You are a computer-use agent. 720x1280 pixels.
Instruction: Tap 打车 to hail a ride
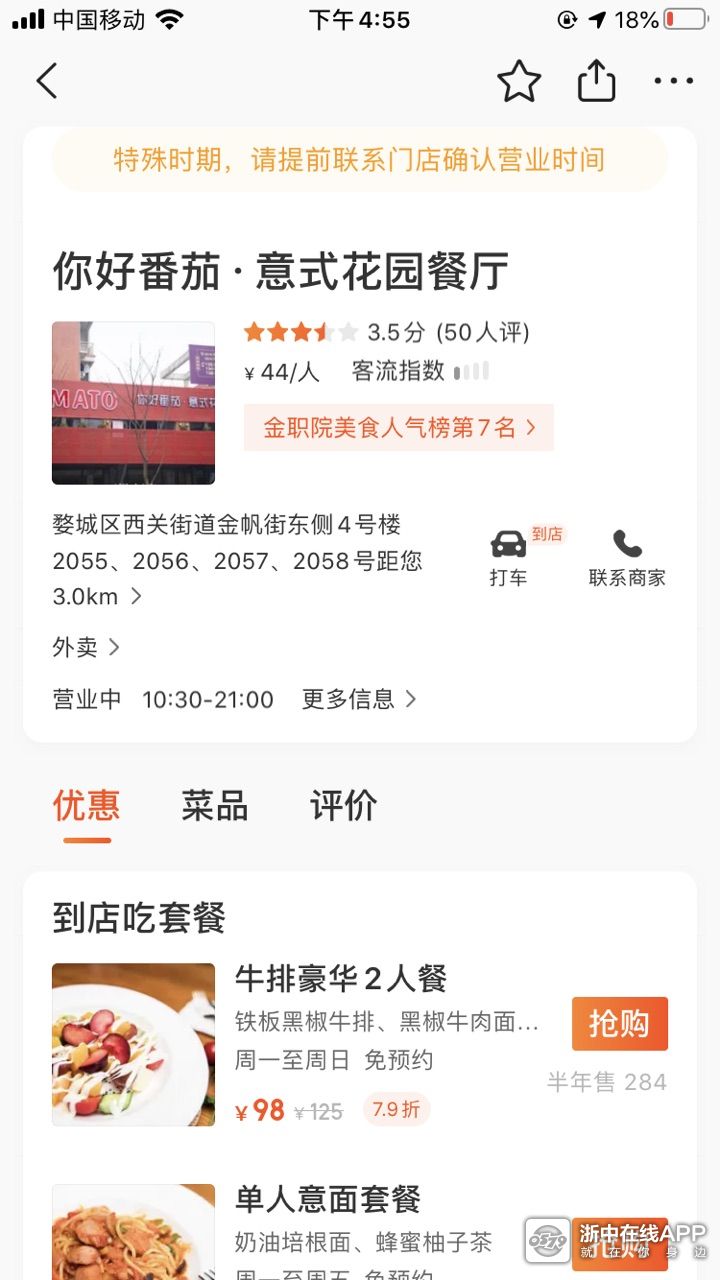(x=508, y=558)
